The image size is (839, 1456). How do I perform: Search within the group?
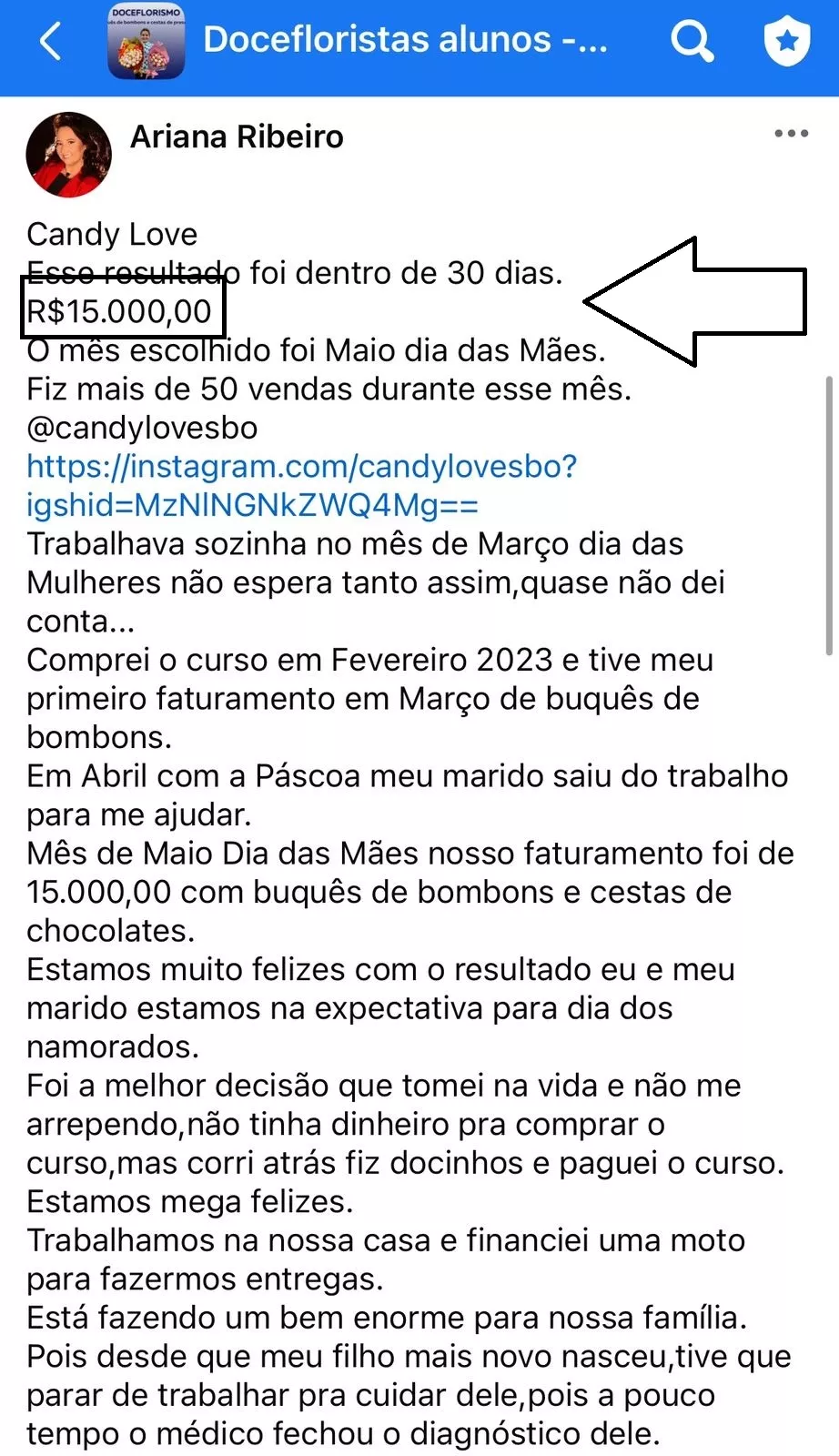pos(692,41)
